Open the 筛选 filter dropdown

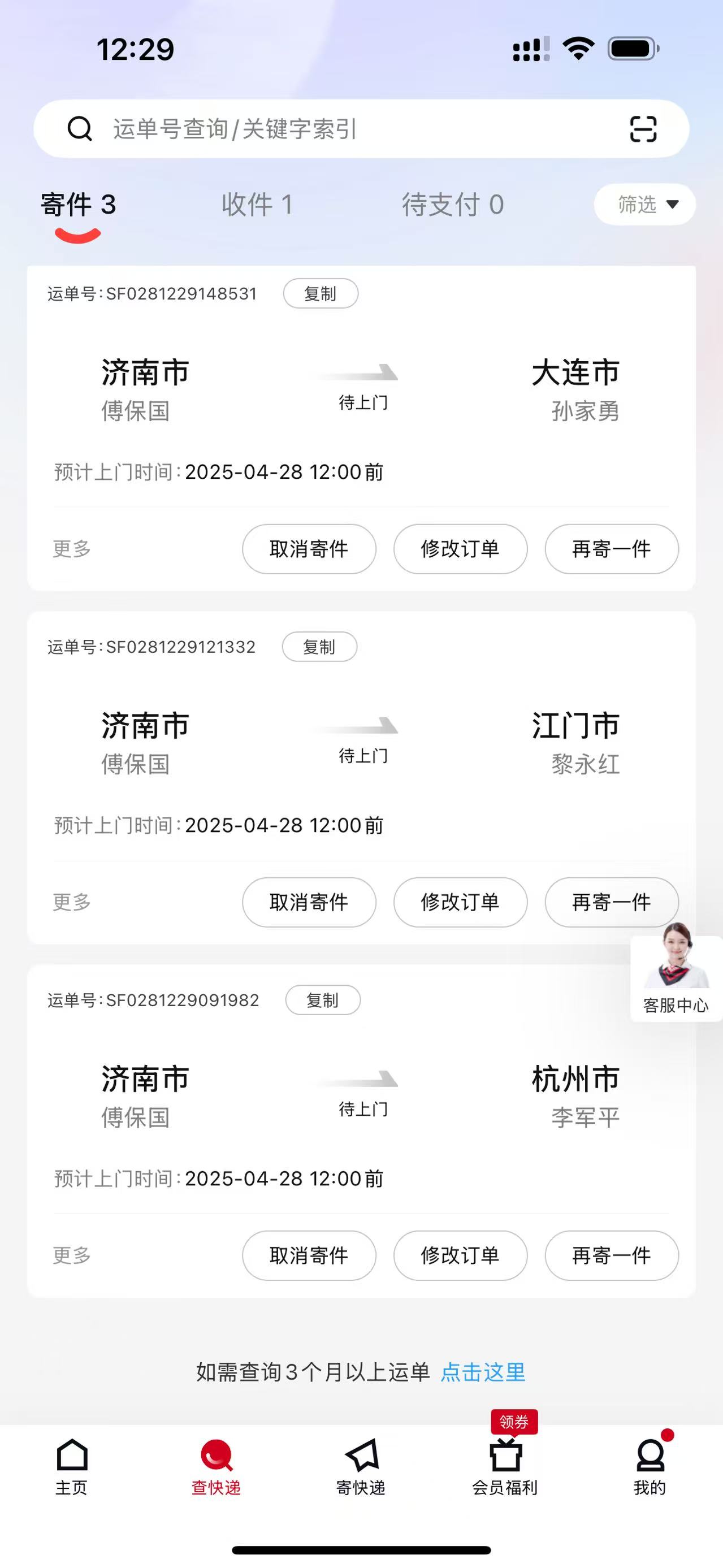pyautogui.click(x=644, y=205)
